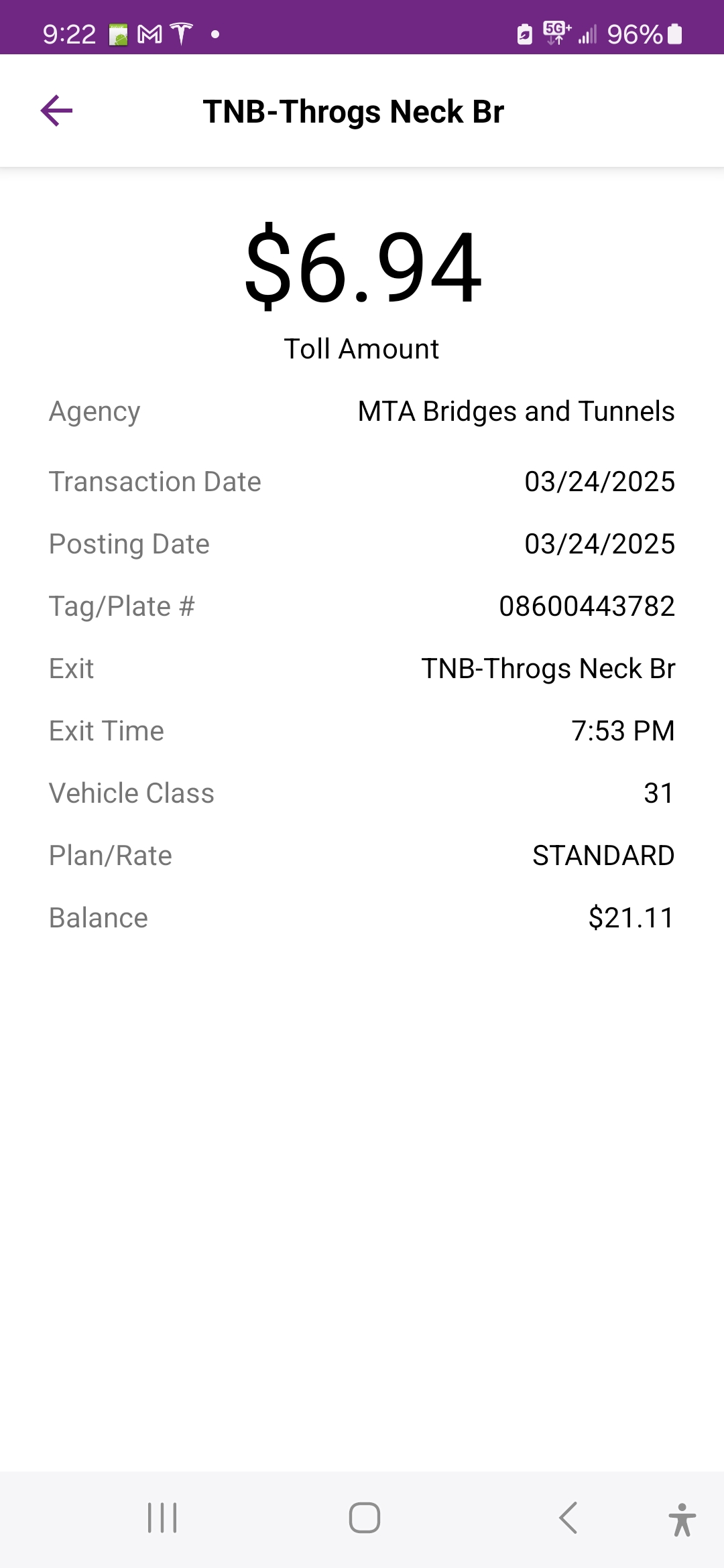Go back using the purple arrow
The image size is (724, 1568).
point(56,111)
